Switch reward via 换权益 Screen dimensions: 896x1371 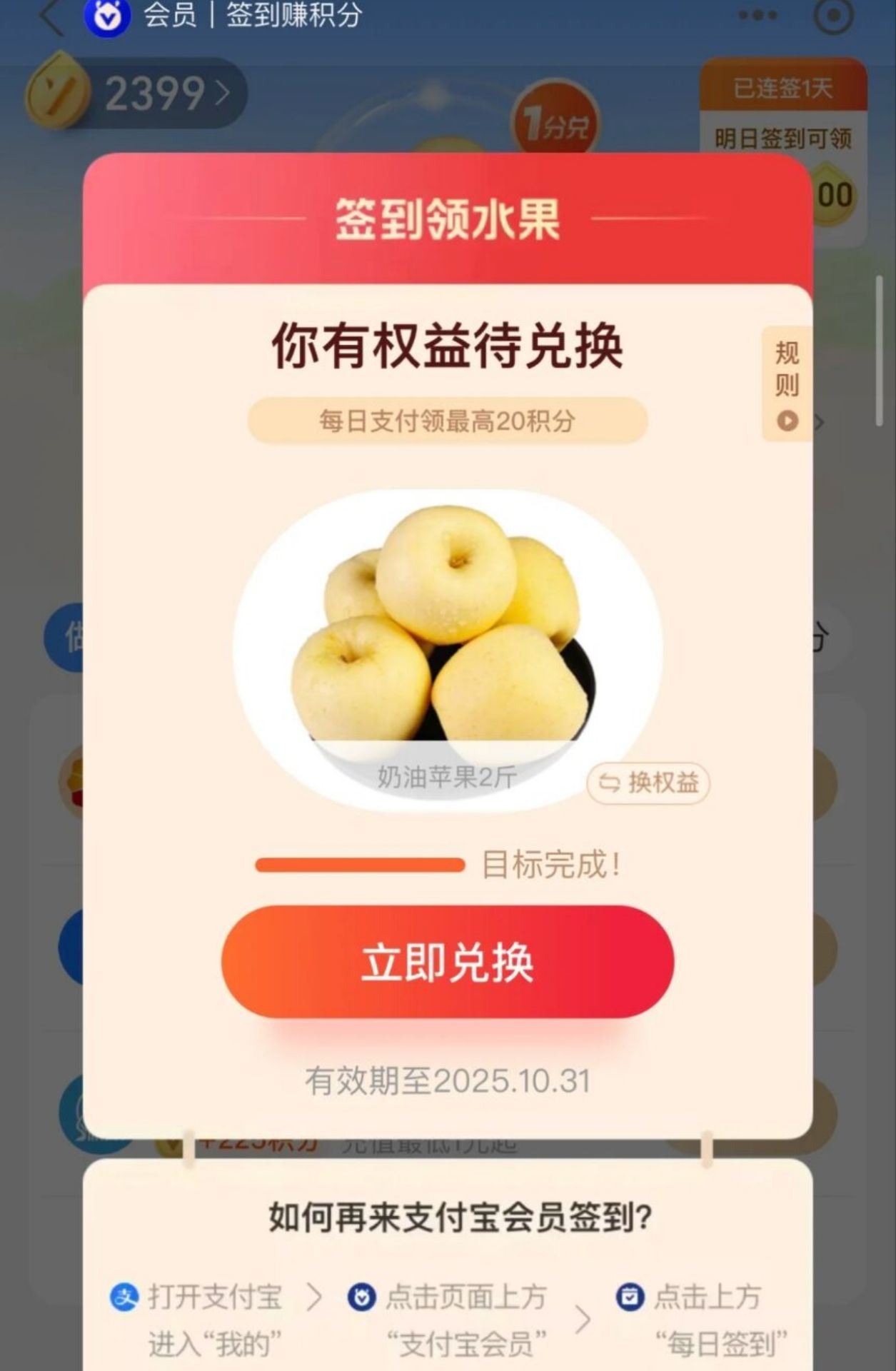coord(648,783)
